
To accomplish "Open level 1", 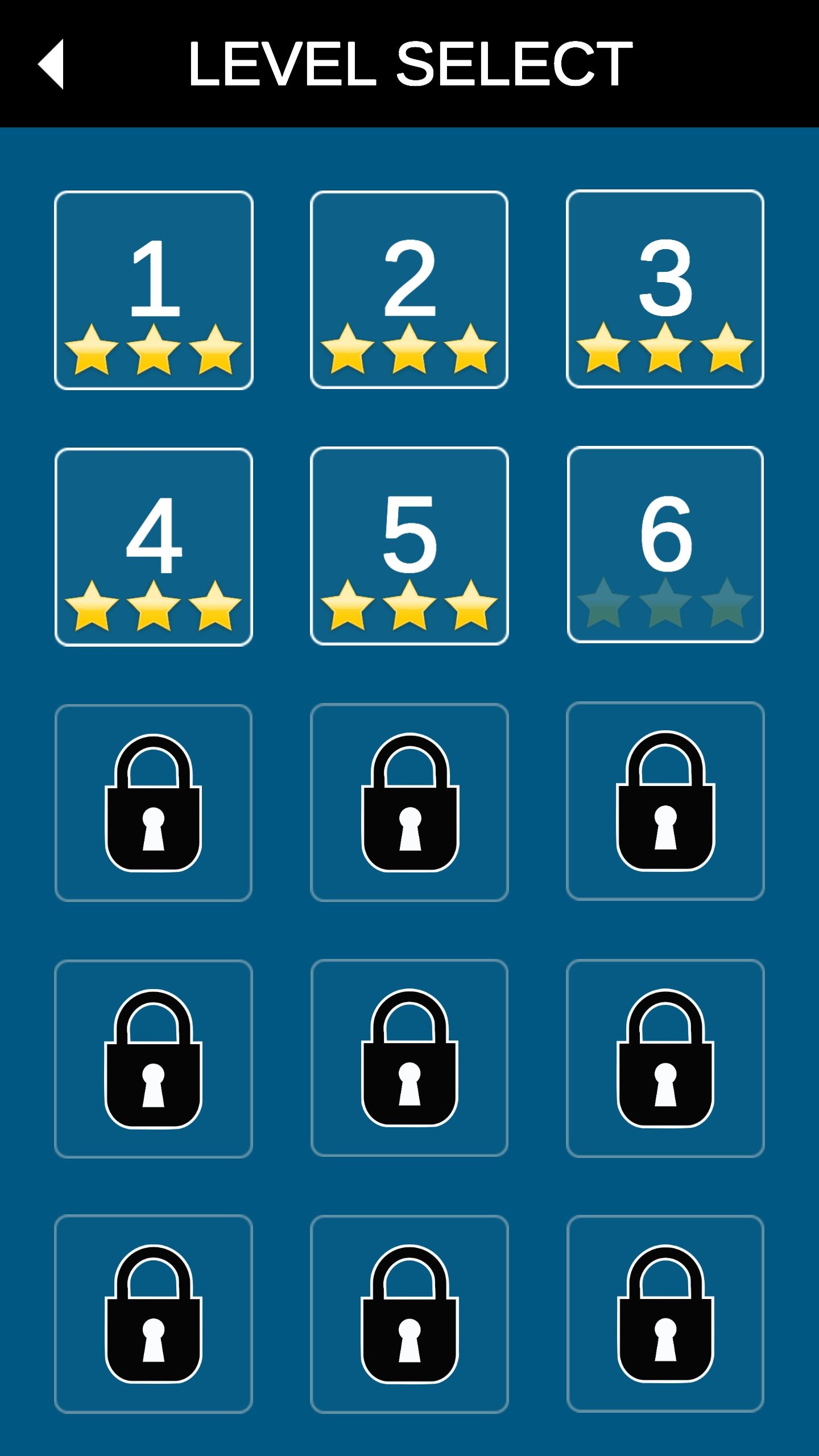I will point(154,290).
